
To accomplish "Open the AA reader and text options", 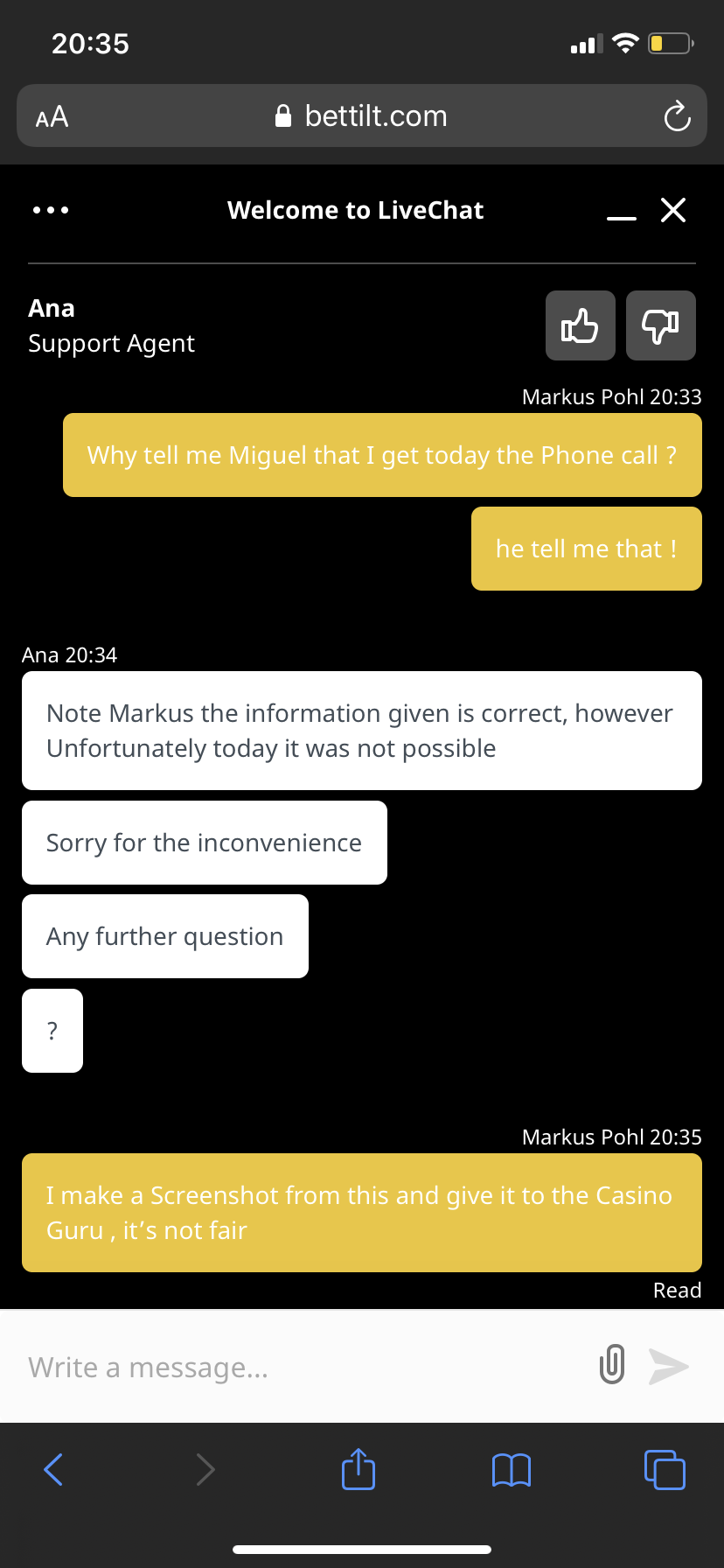I will coord(52,116).
